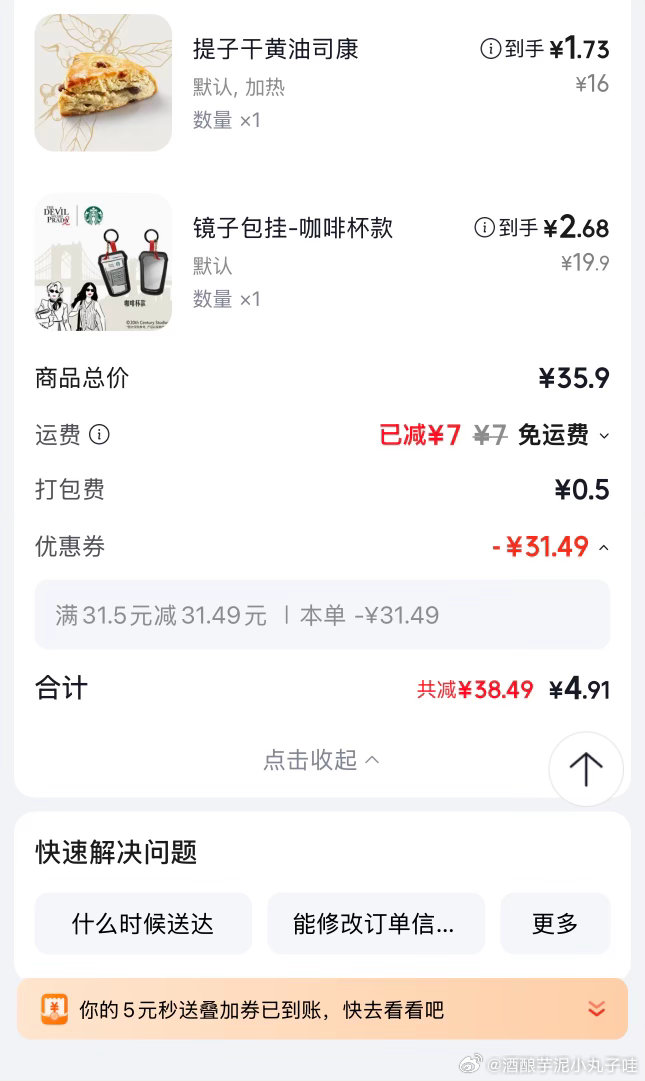
Task: Open the 5元秒送叠加券 coupon banner
Action: [322, 1009]
